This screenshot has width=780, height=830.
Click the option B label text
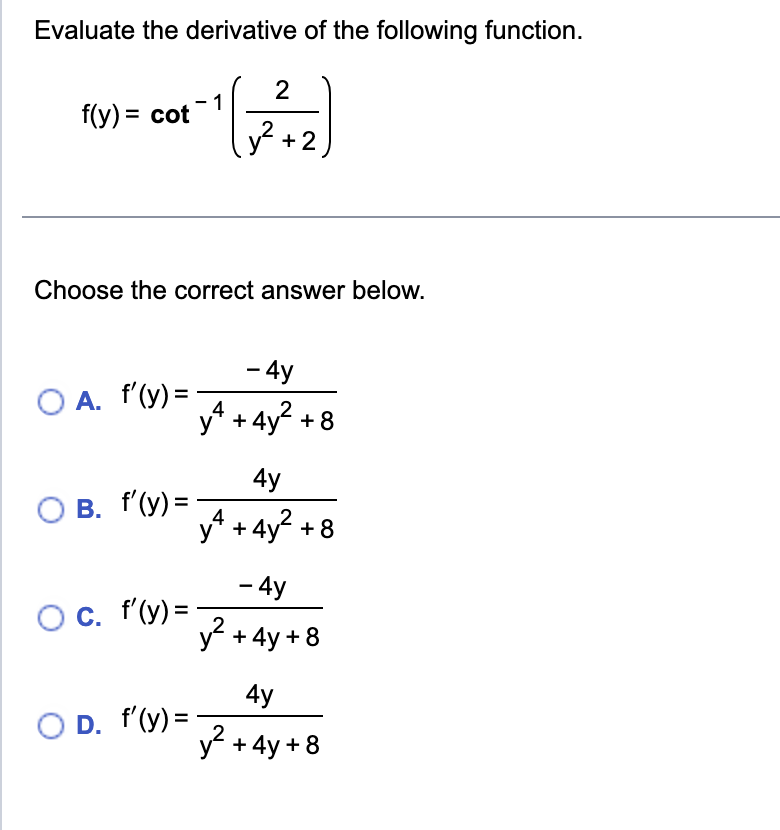[x=90, y=510]
